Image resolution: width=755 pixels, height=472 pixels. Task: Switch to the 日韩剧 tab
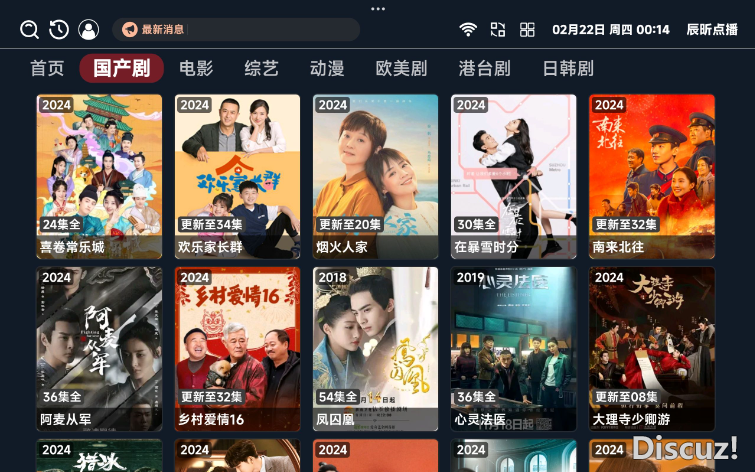[x=567, y=69]
